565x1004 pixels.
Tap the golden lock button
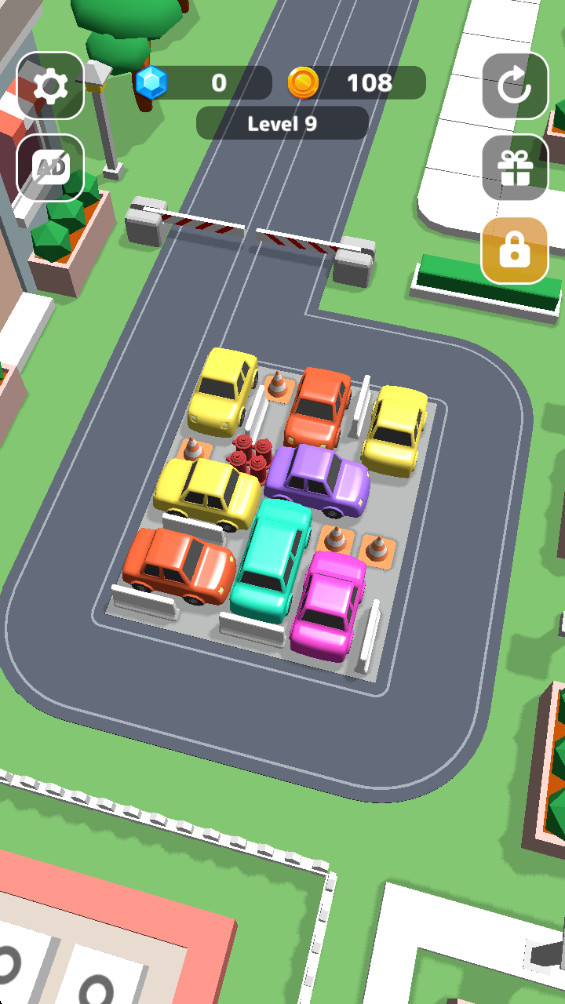point(514,250)
